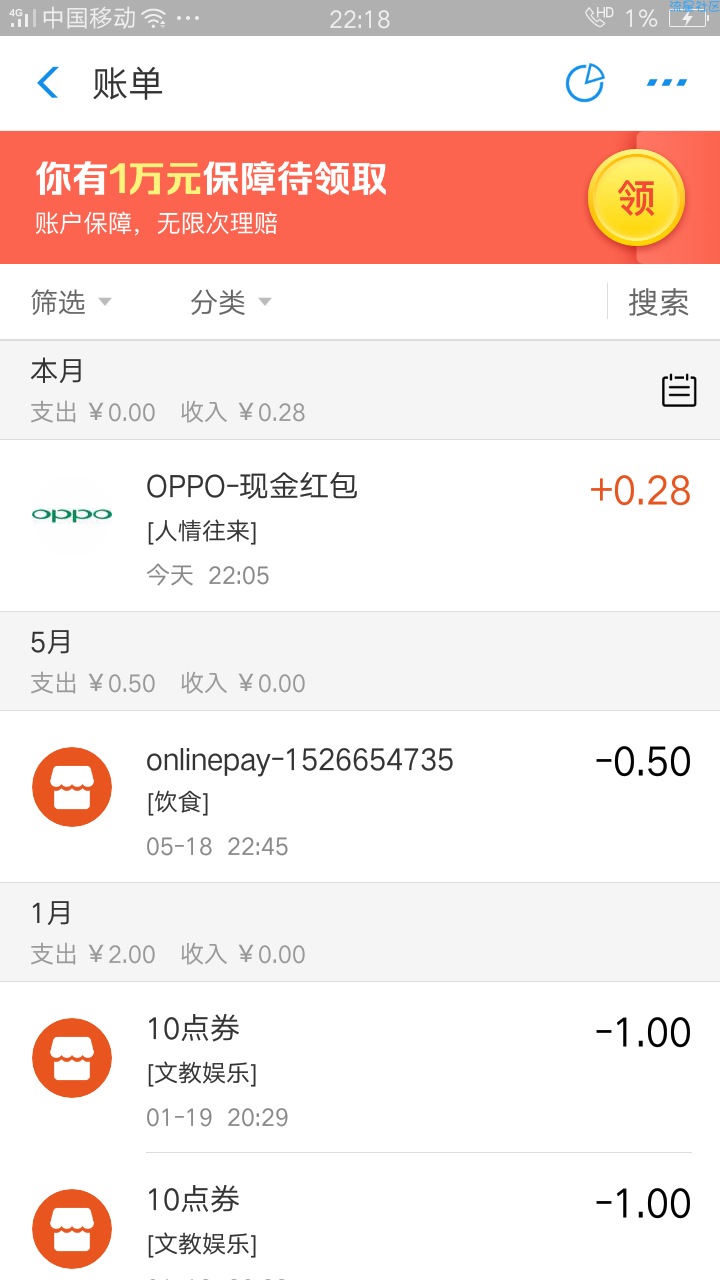Open the 1万元保障 banner
Image resolution: width=720 pixels, height=1280 pixels.
[360, 197]
